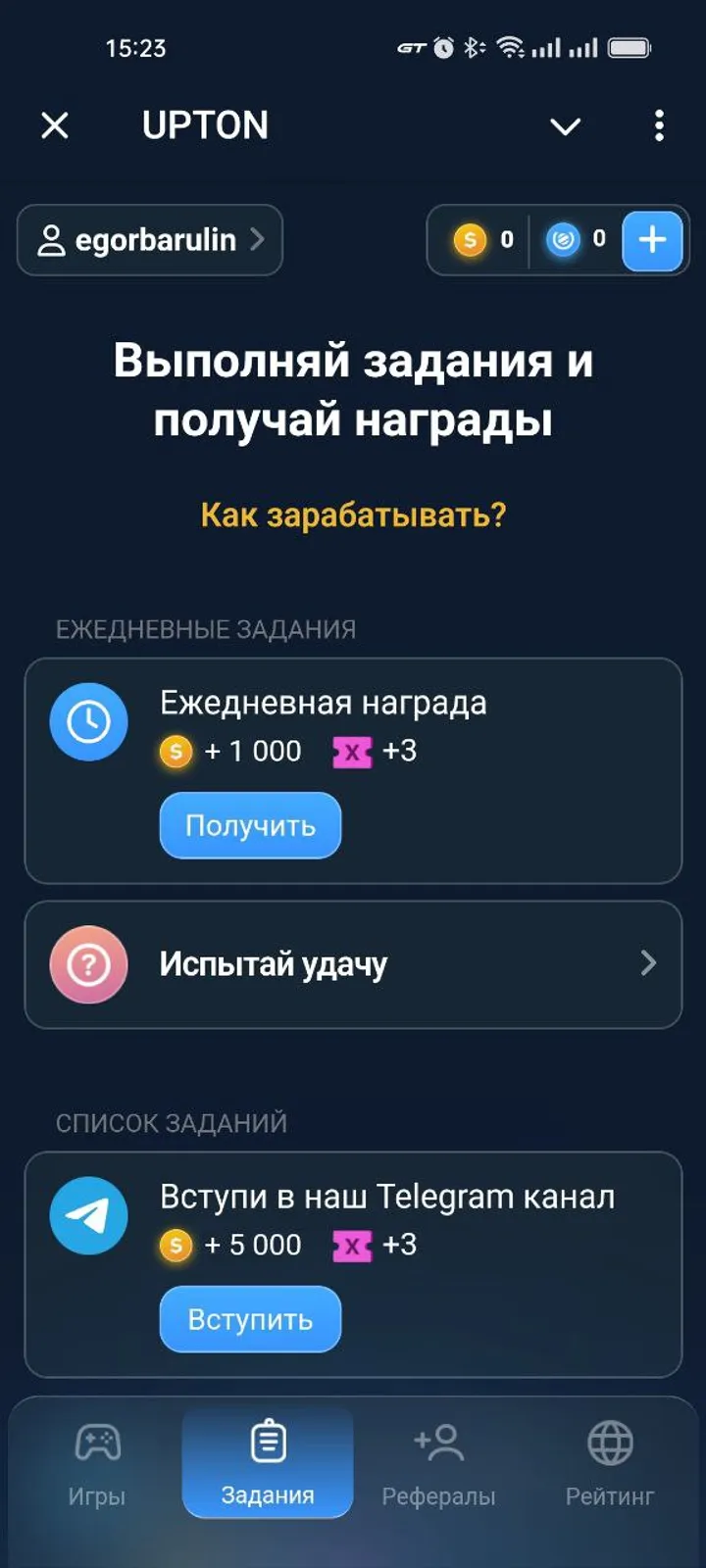Tap the clock icon on Ежедневная награда
Screen dimensions: 706x1568
point(88,720)
